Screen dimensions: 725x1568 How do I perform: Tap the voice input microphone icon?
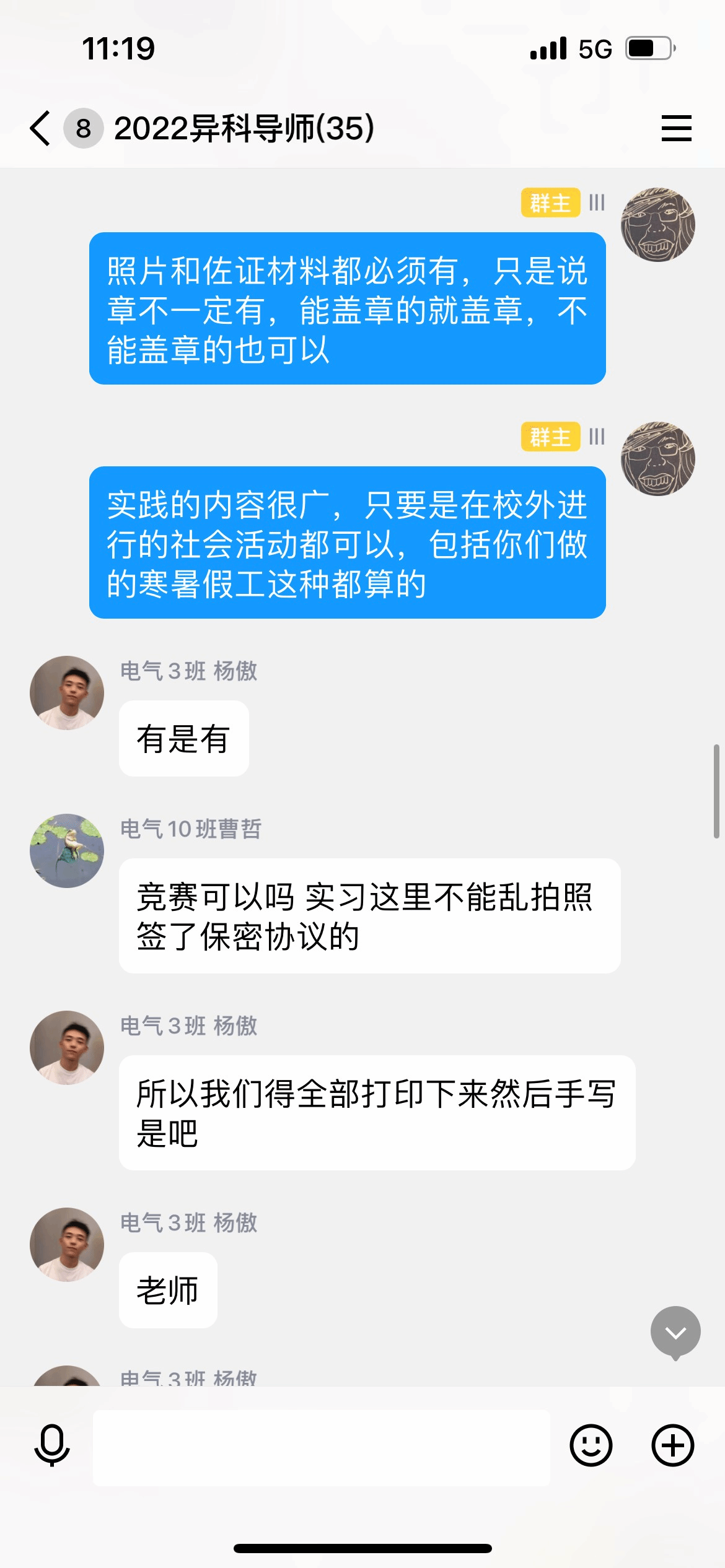click(x=52, y=1445)
